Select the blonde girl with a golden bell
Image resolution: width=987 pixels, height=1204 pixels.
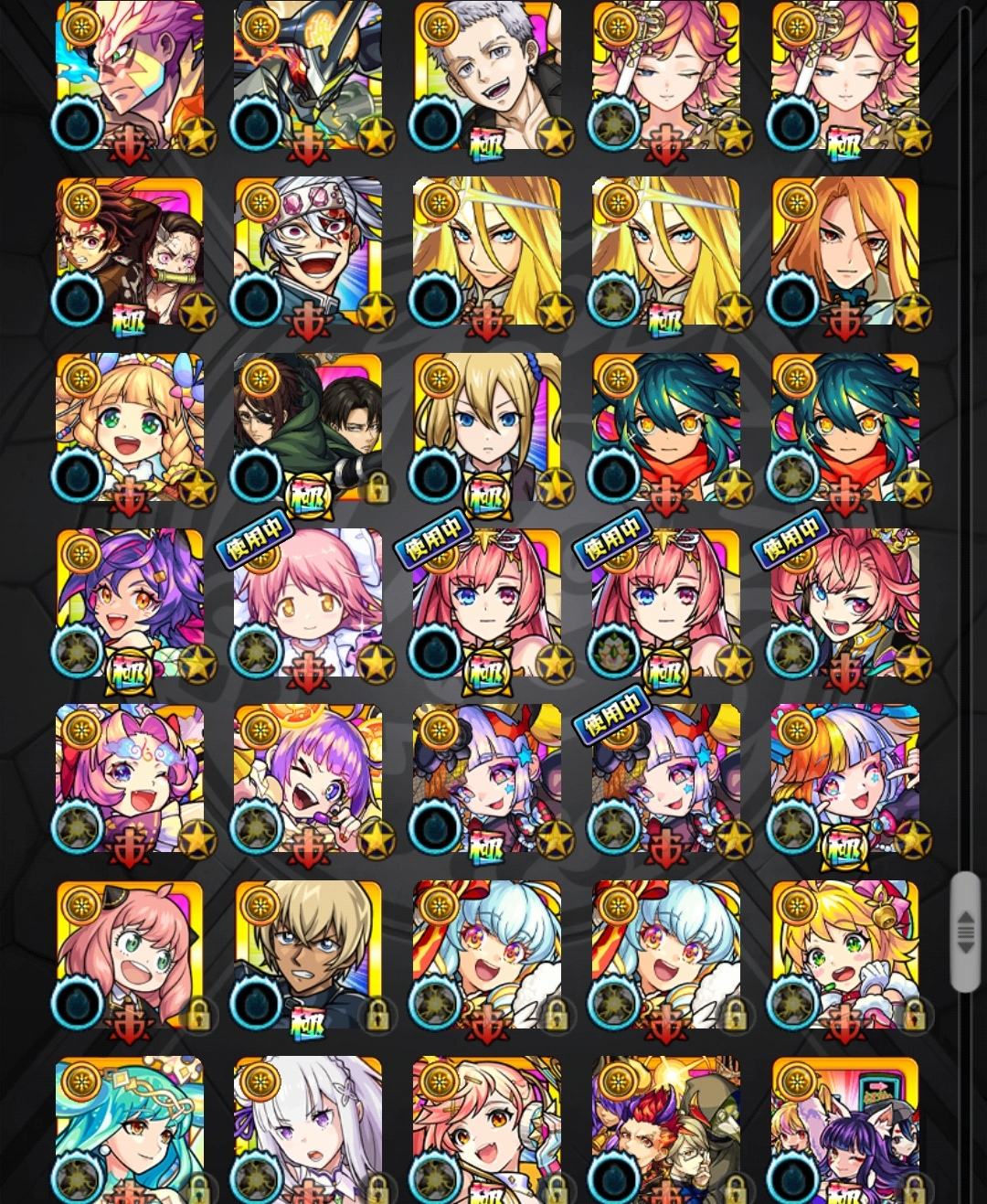(x=844, y=955)
